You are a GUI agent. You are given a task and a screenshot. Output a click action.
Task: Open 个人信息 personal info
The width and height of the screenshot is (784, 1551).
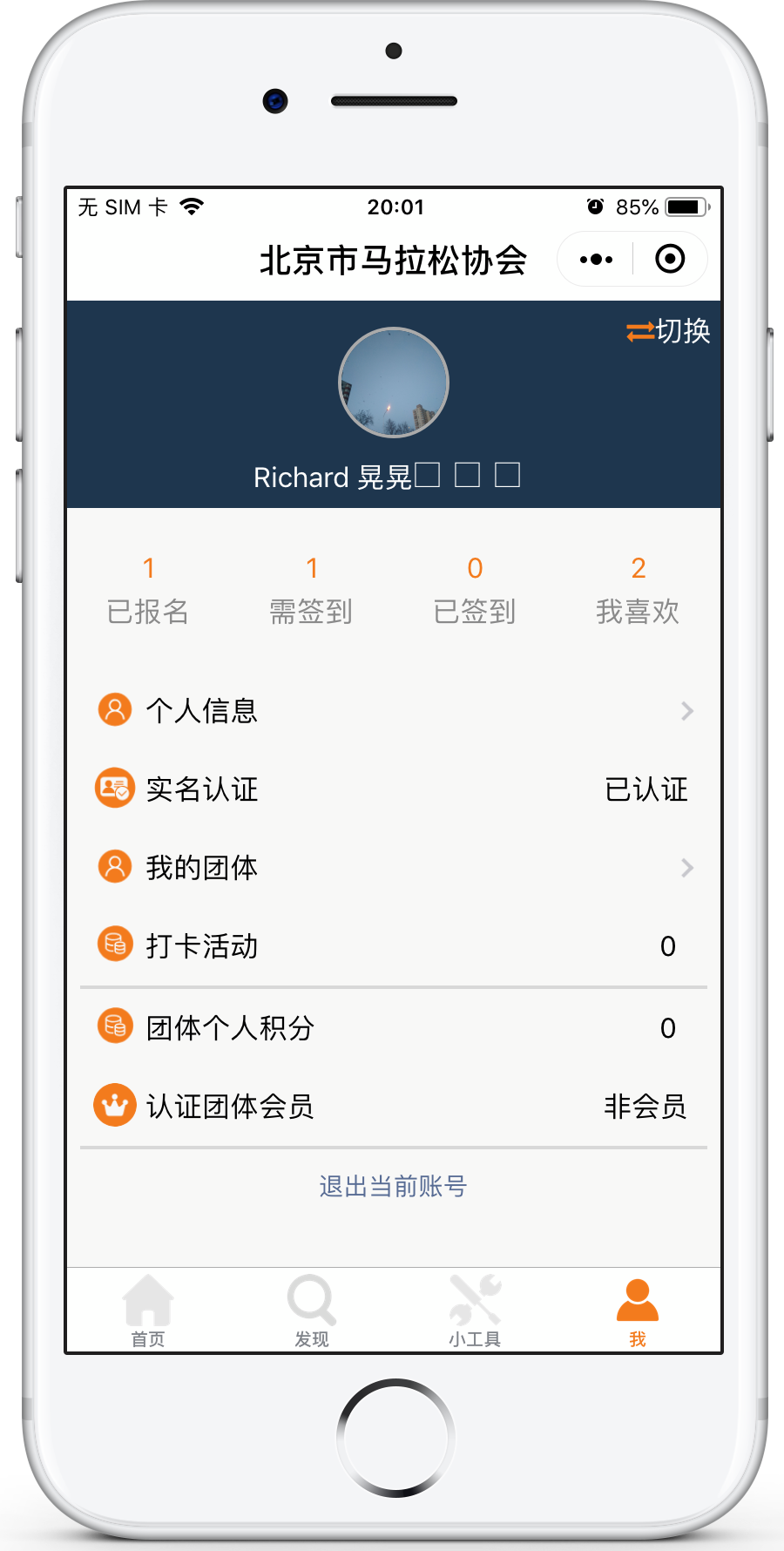(x=394, y=710)
